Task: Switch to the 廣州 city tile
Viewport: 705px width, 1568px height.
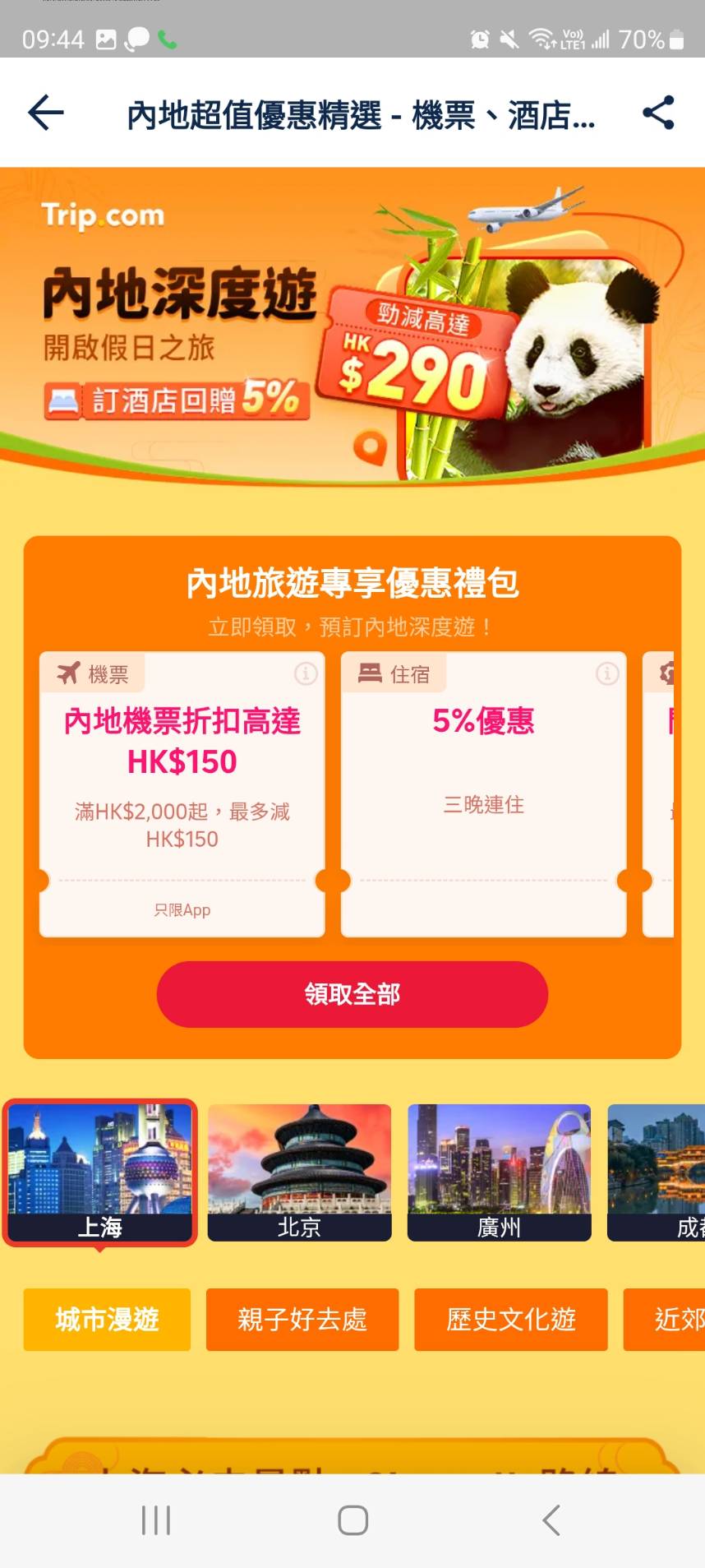Action: point(499,1172)
